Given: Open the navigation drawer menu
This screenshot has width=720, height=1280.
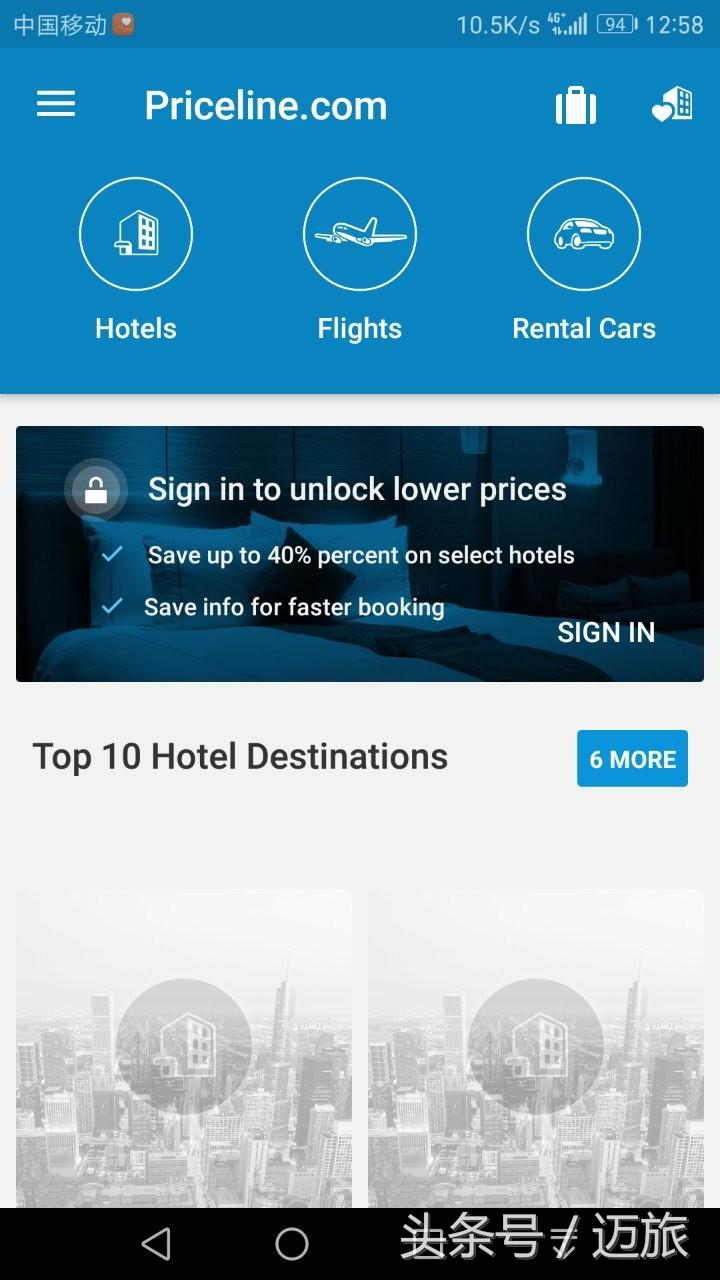Looking at the screenshot, I should click(55, 105).
